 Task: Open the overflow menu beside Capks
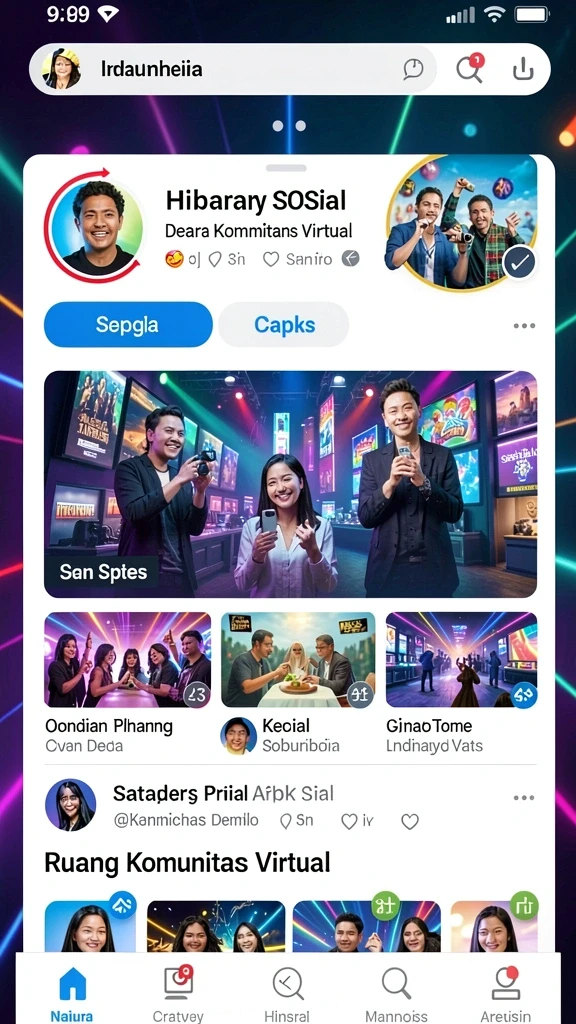click(x=524, y=325)
